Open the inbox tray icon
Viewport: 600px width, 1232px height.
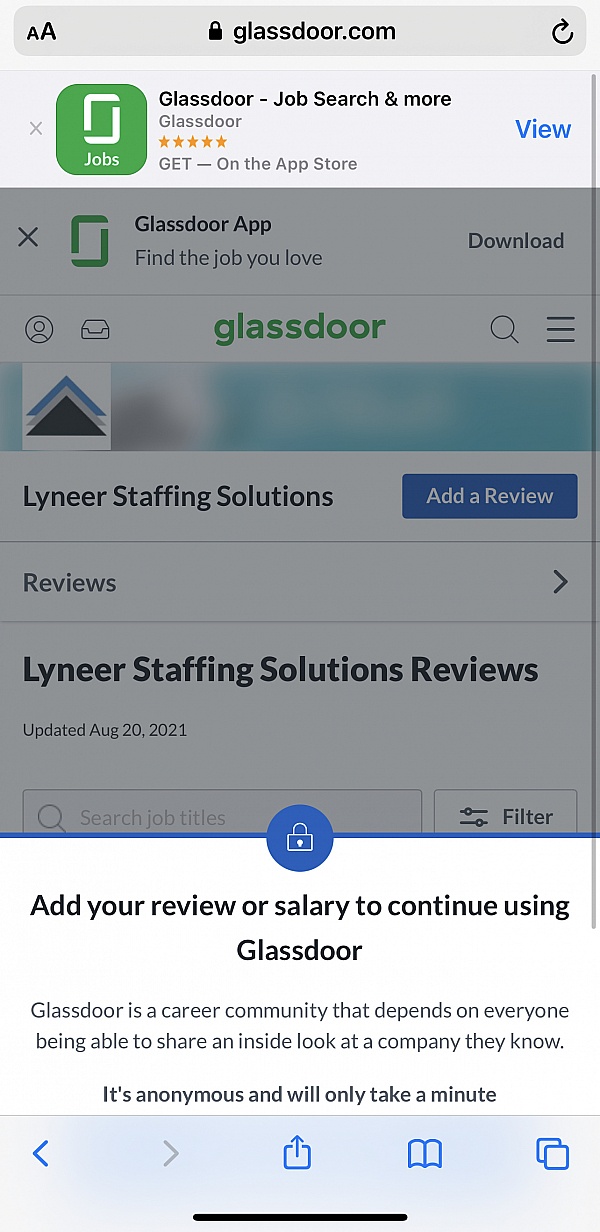point(95,329)
